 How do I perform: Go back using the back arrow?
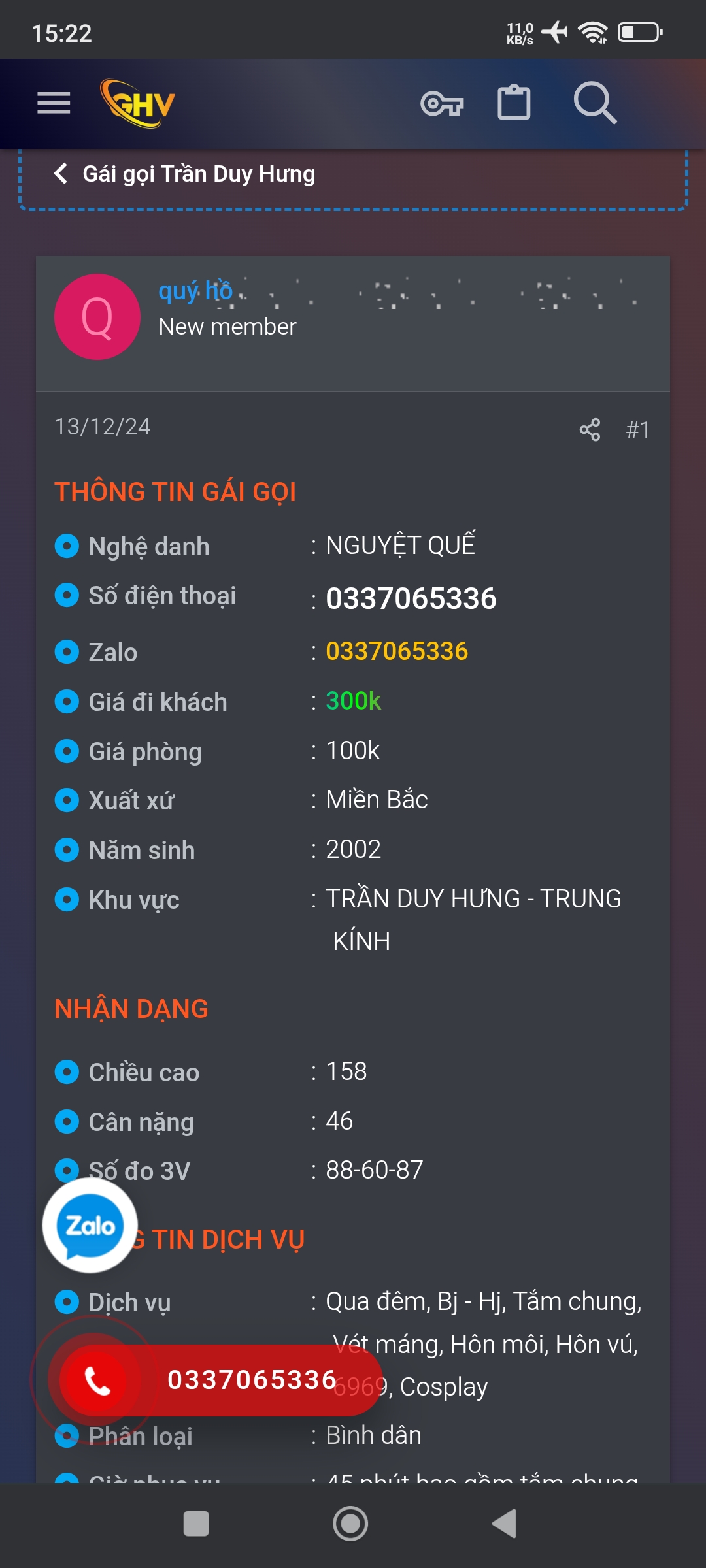[x=61, y=173]
